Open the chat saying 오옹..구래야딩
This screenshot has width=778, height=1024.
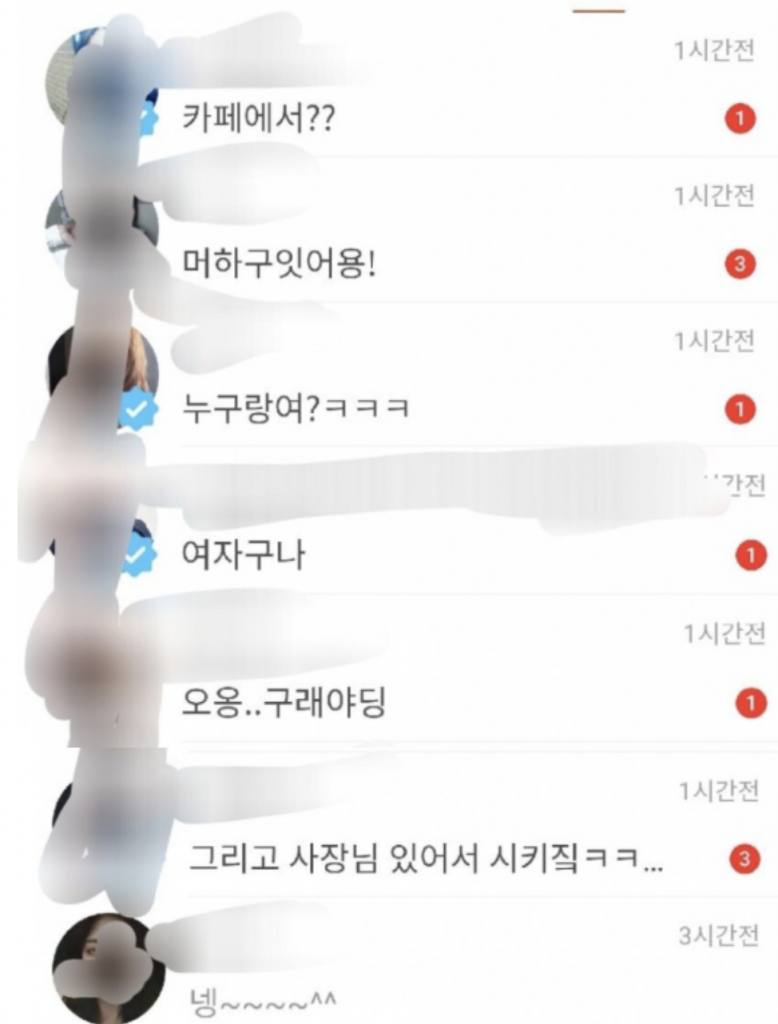pos(284,703)
